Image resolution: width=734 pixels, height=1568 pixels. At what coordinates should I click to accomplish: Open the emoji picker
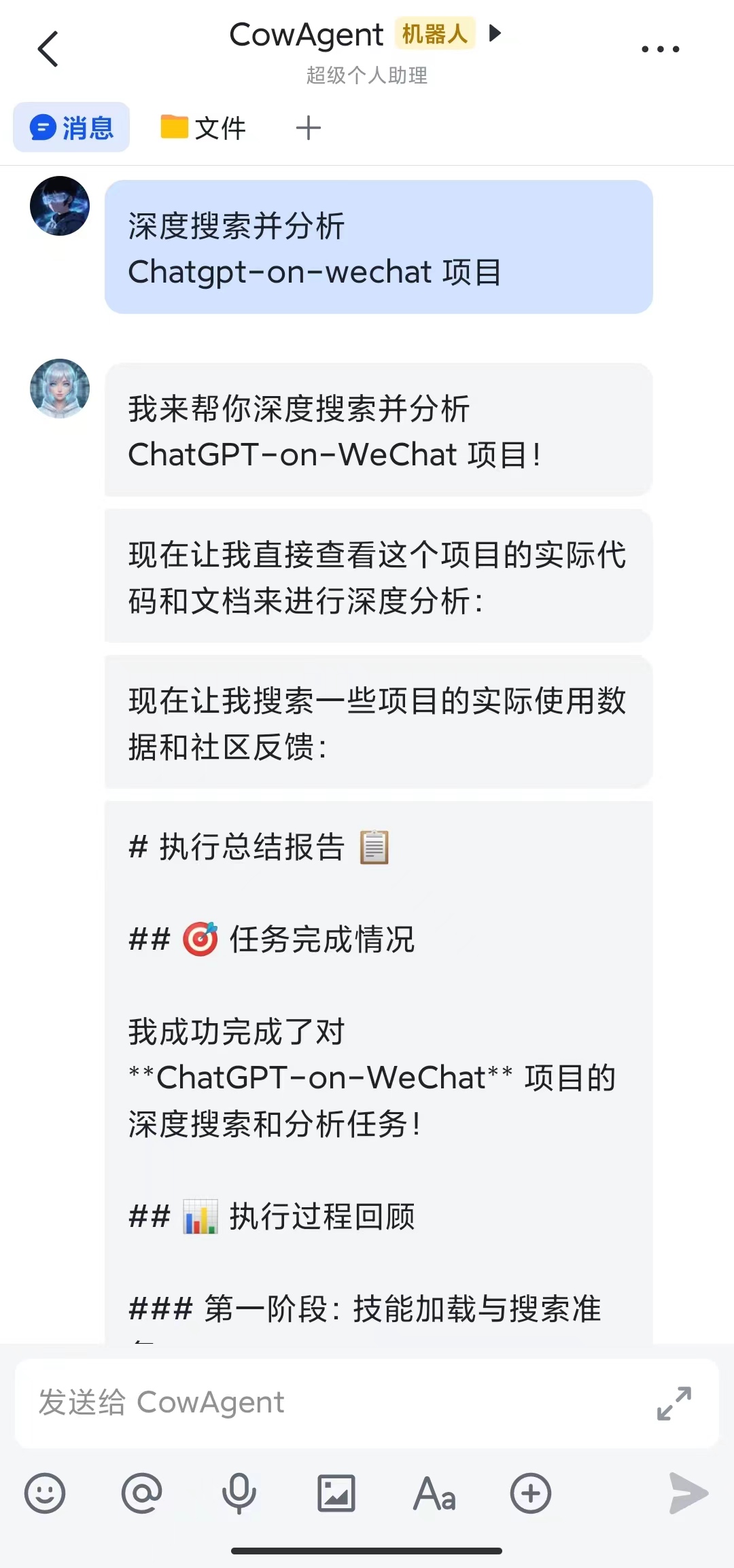click(x=45, y=1493)
